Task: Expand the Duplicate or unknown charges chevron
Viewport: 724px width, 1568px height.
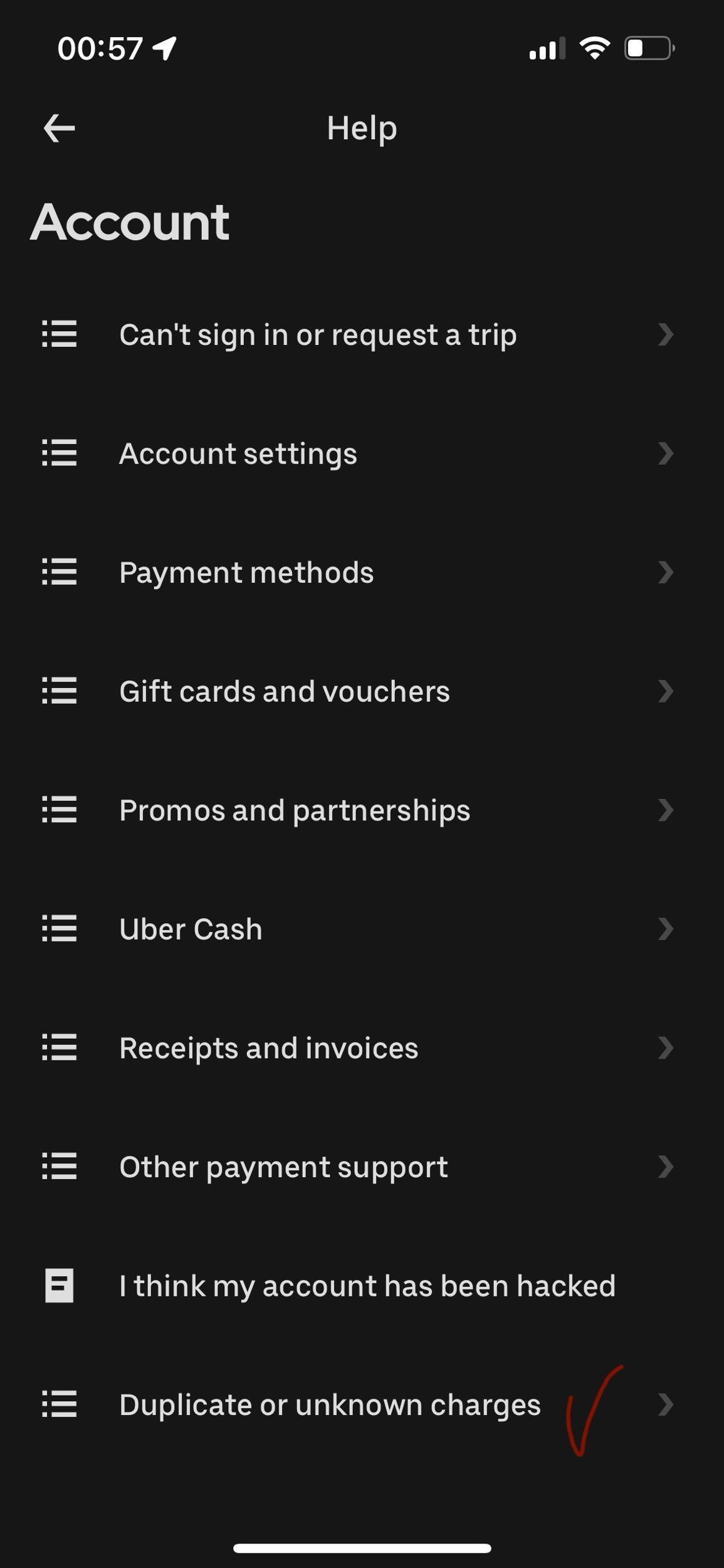Action: click(666, 1405)
